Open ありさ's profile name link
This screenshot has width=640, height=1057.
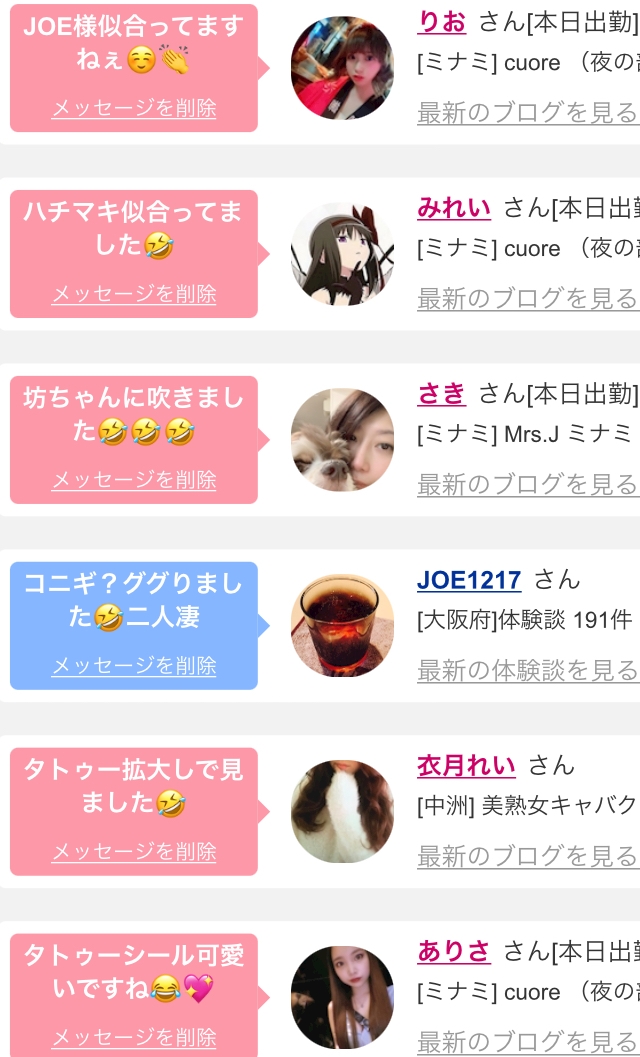pos(454,951)
